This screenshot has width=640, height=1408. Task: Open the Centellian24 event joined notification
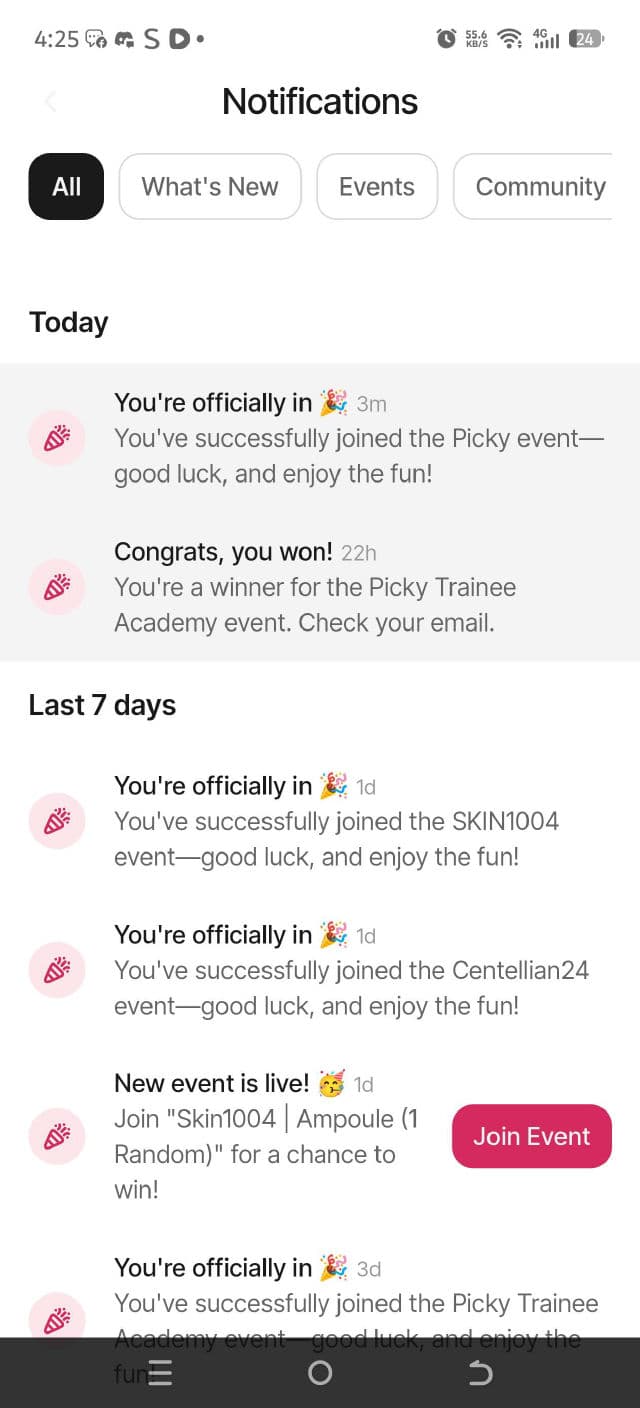tap(340, 970)
